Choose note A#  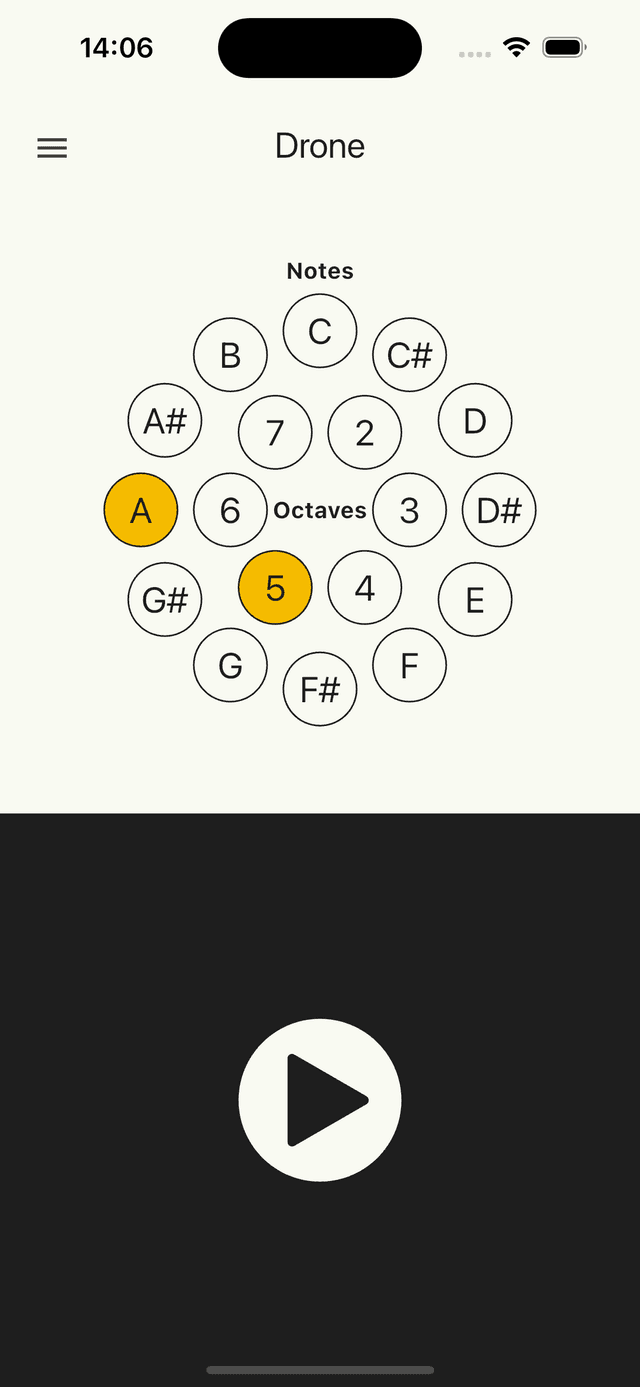(165, 421)
